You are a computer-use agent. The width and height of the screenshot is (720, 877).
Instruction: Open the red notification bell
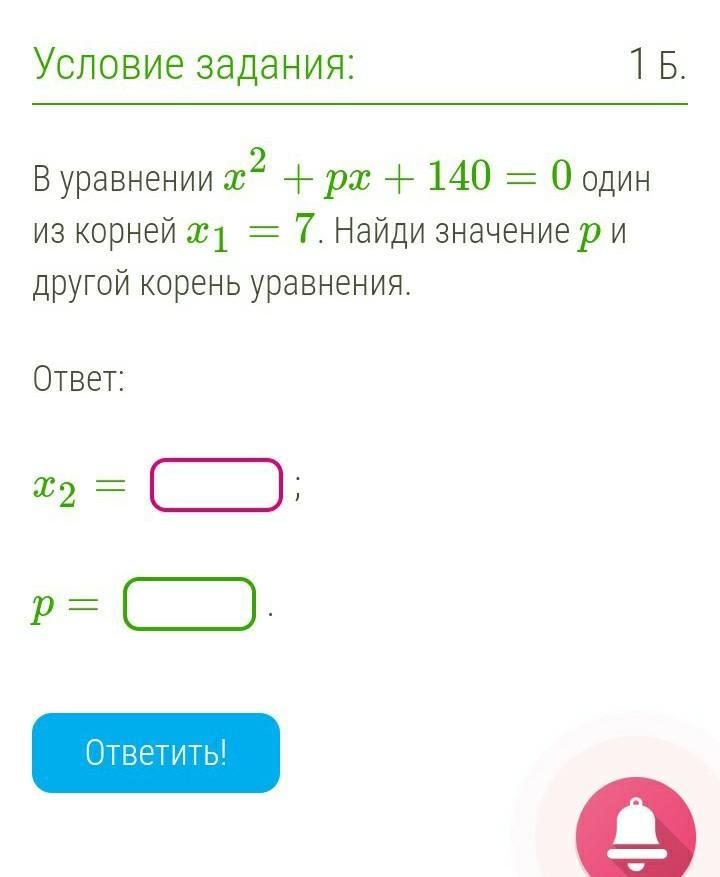(636, 830)
